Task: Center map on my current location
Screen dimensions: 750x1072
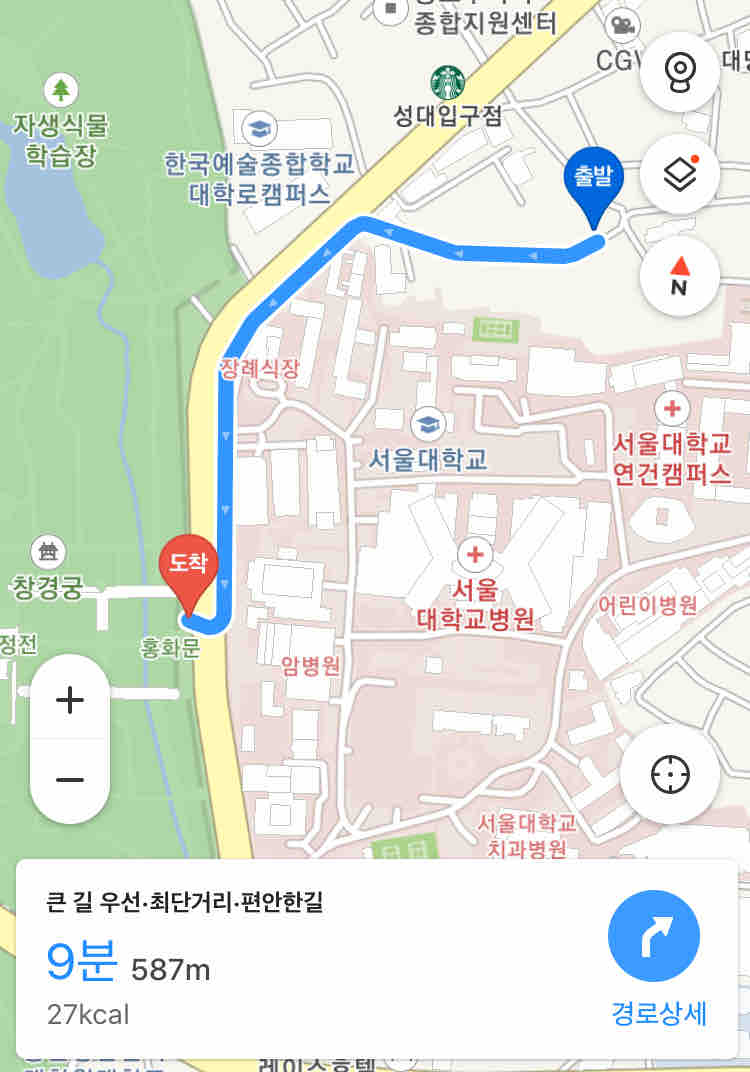Action: tap(670, 775)
